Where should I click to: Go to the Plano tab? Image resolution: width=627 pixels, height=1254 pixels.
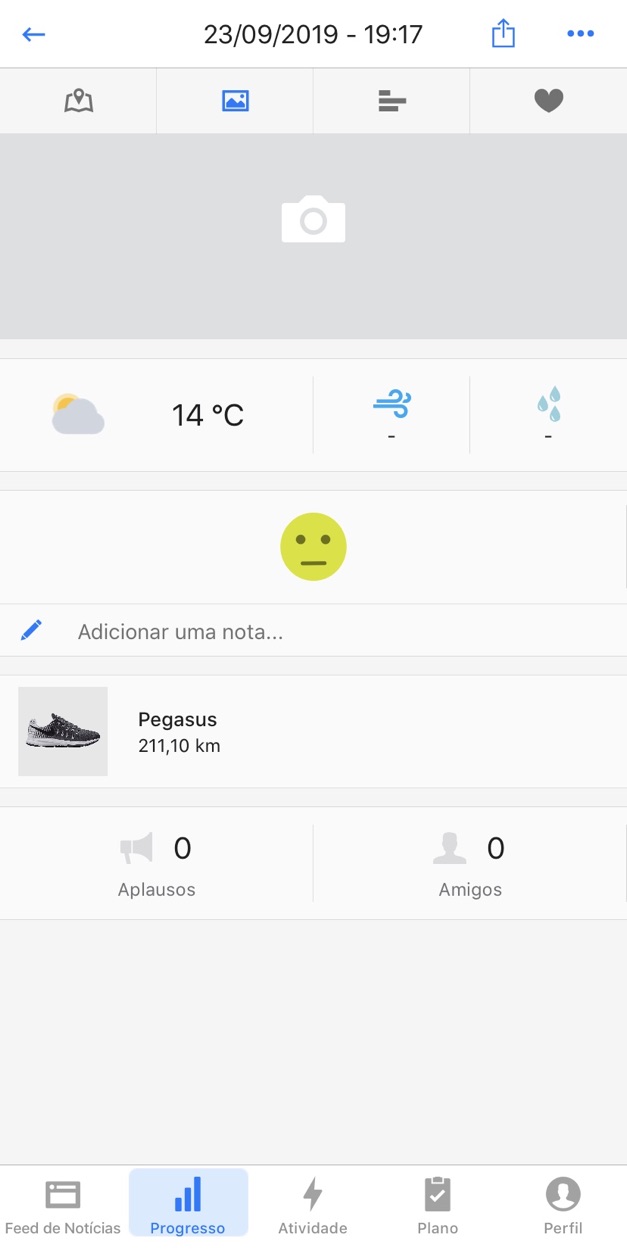click(438, 1207)
